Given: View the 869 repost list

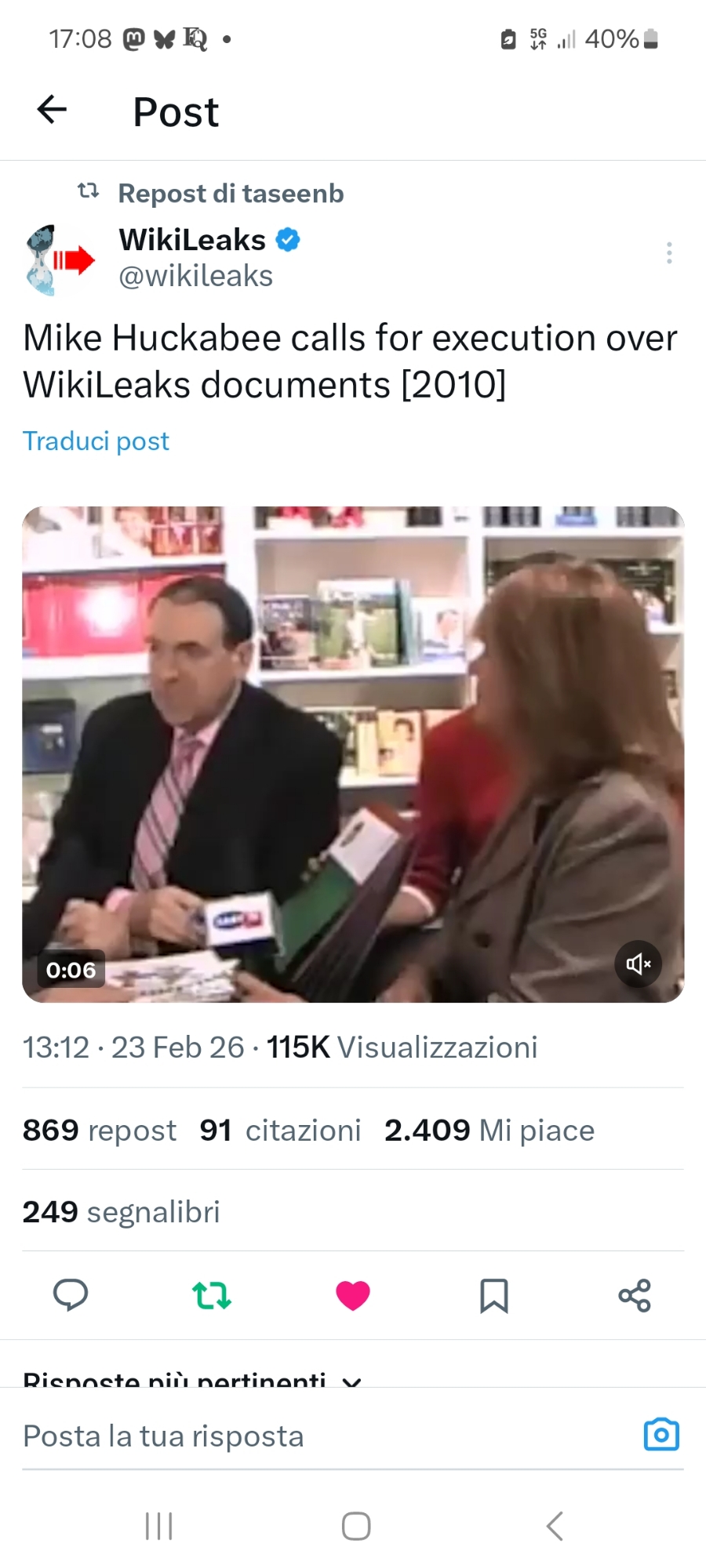Looking at the screenshot, I should (x=100, y=1131).
